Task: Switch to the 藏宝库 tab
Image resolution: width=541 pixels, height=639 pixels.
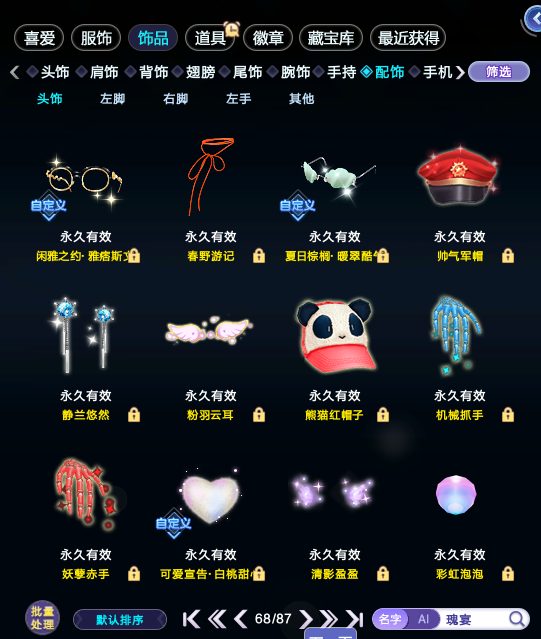Action: (330, 38)
